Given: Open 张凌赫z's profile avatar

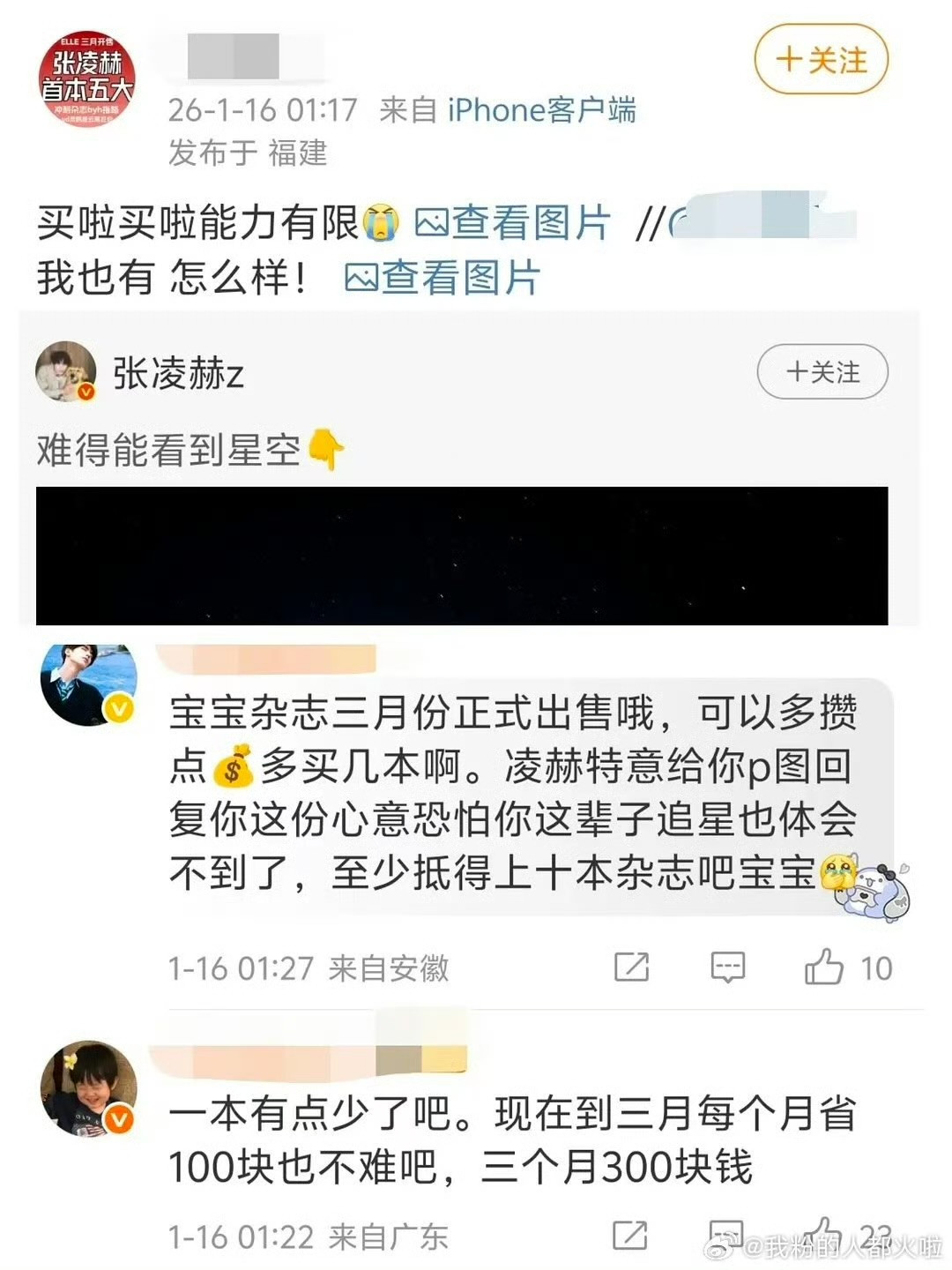Looking at the screenshot, I should pos(66,372).
